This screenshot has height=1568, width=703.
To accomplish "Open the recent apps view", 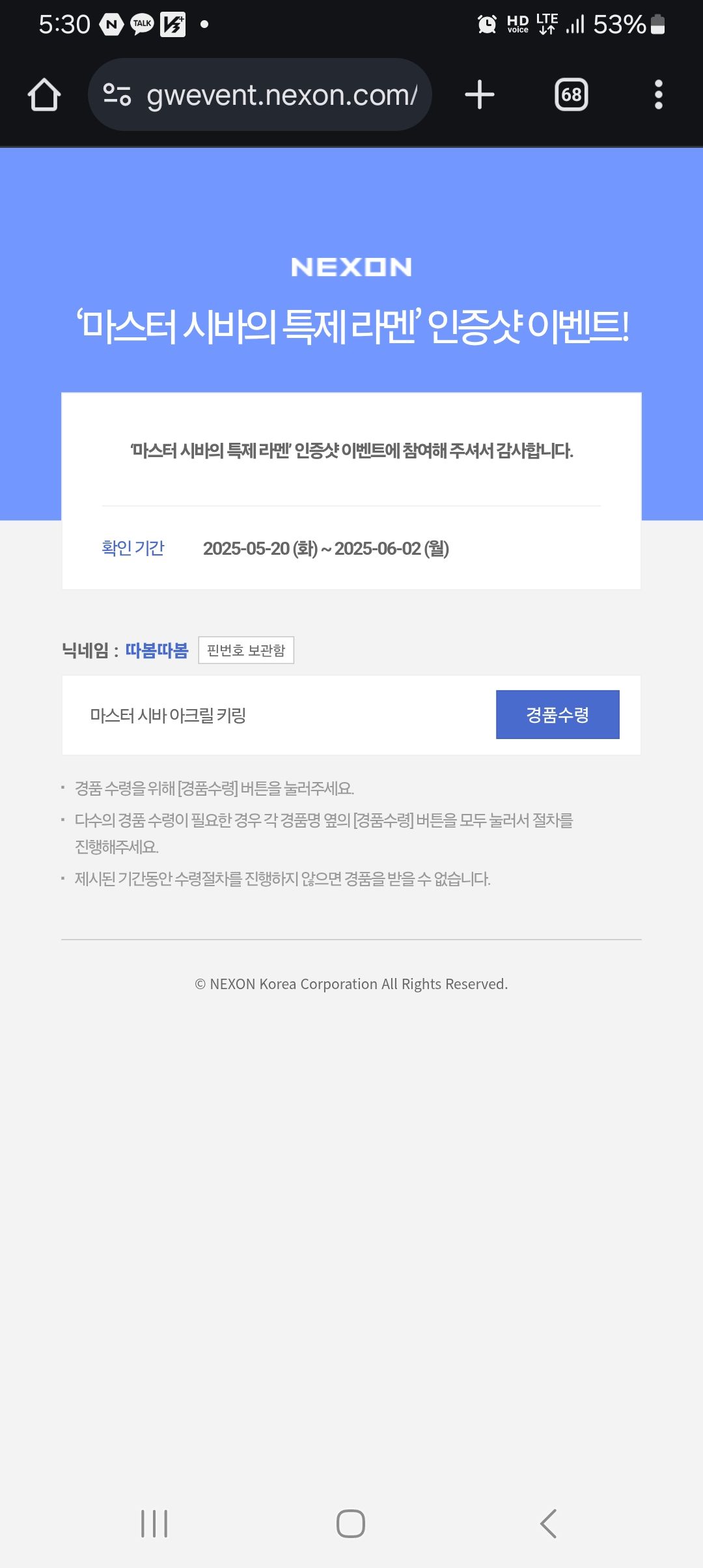I will [154, 1524].
